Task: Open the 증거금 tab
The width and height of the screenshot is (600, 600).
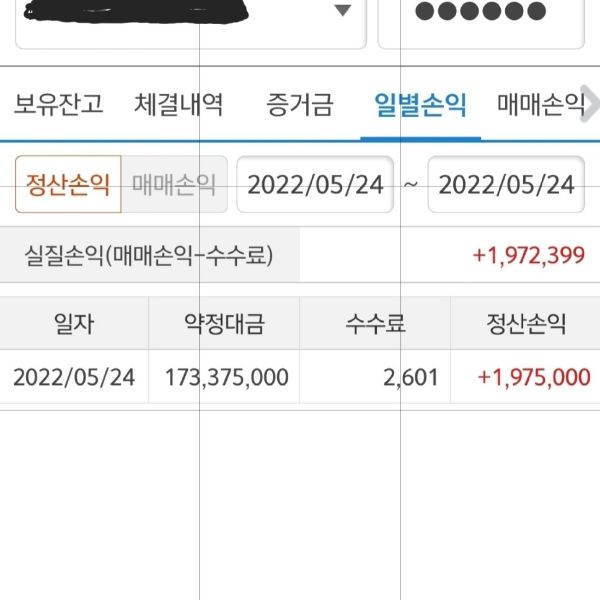Action: click(x=300, y=104)
